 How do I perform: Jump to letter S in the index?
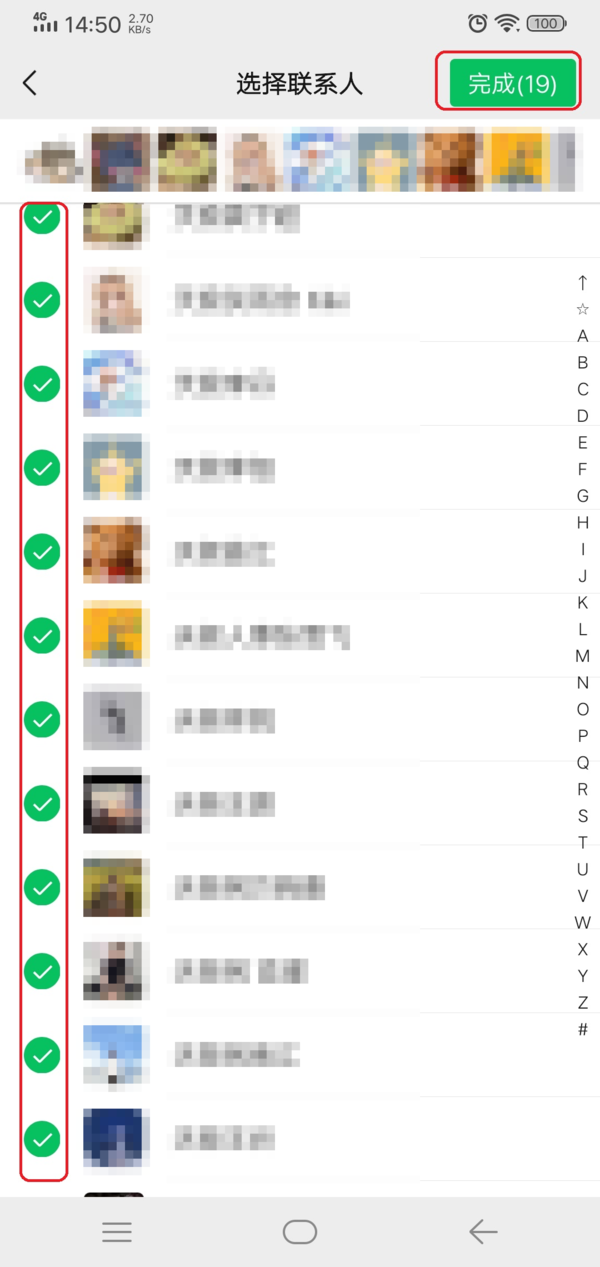[583, 816]
